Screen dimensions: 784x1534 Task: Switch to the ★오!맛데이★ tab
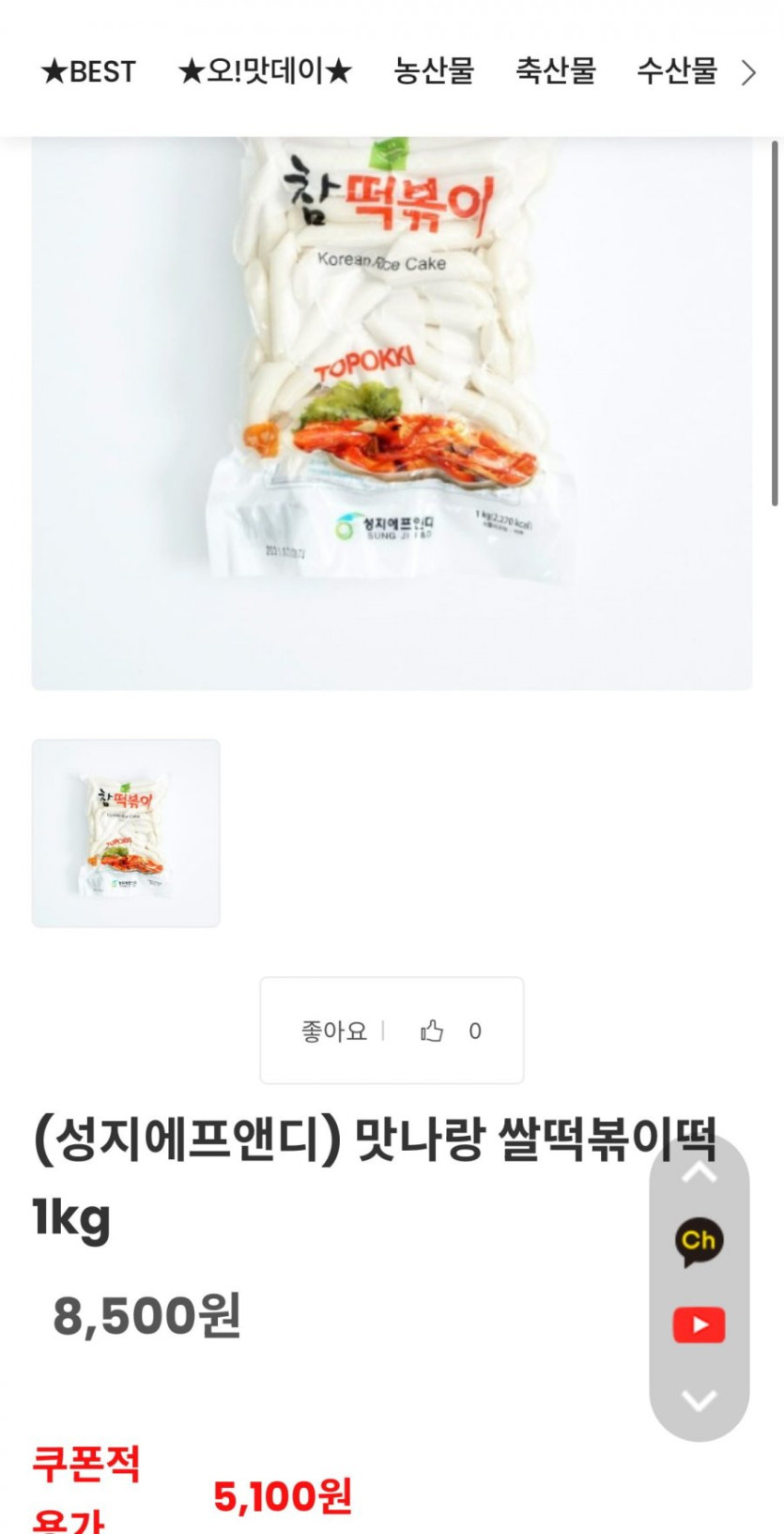point(265,71)
